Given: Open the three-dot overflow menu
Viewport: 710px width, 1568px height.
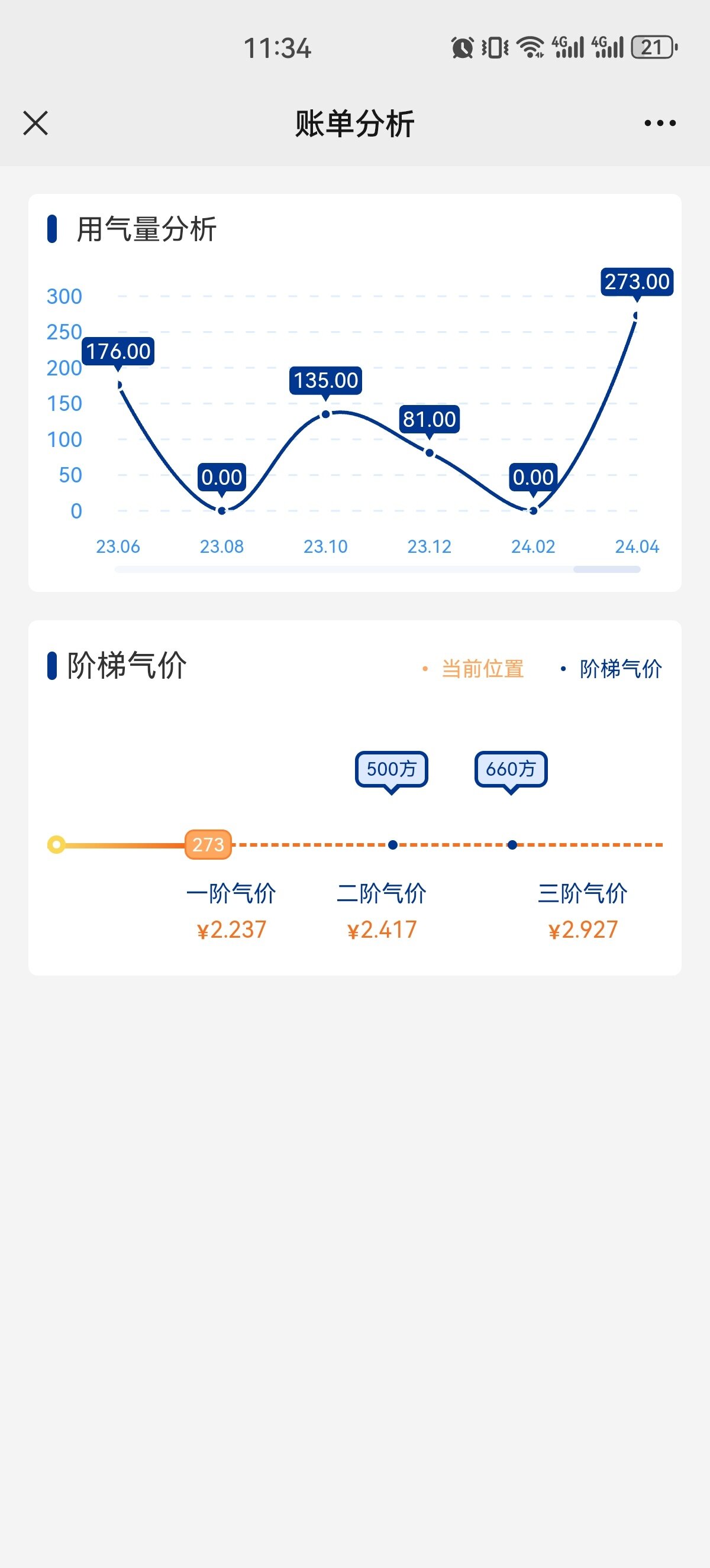Looking at the screenshot, I should pyautogui.click(x=660, y=123).
